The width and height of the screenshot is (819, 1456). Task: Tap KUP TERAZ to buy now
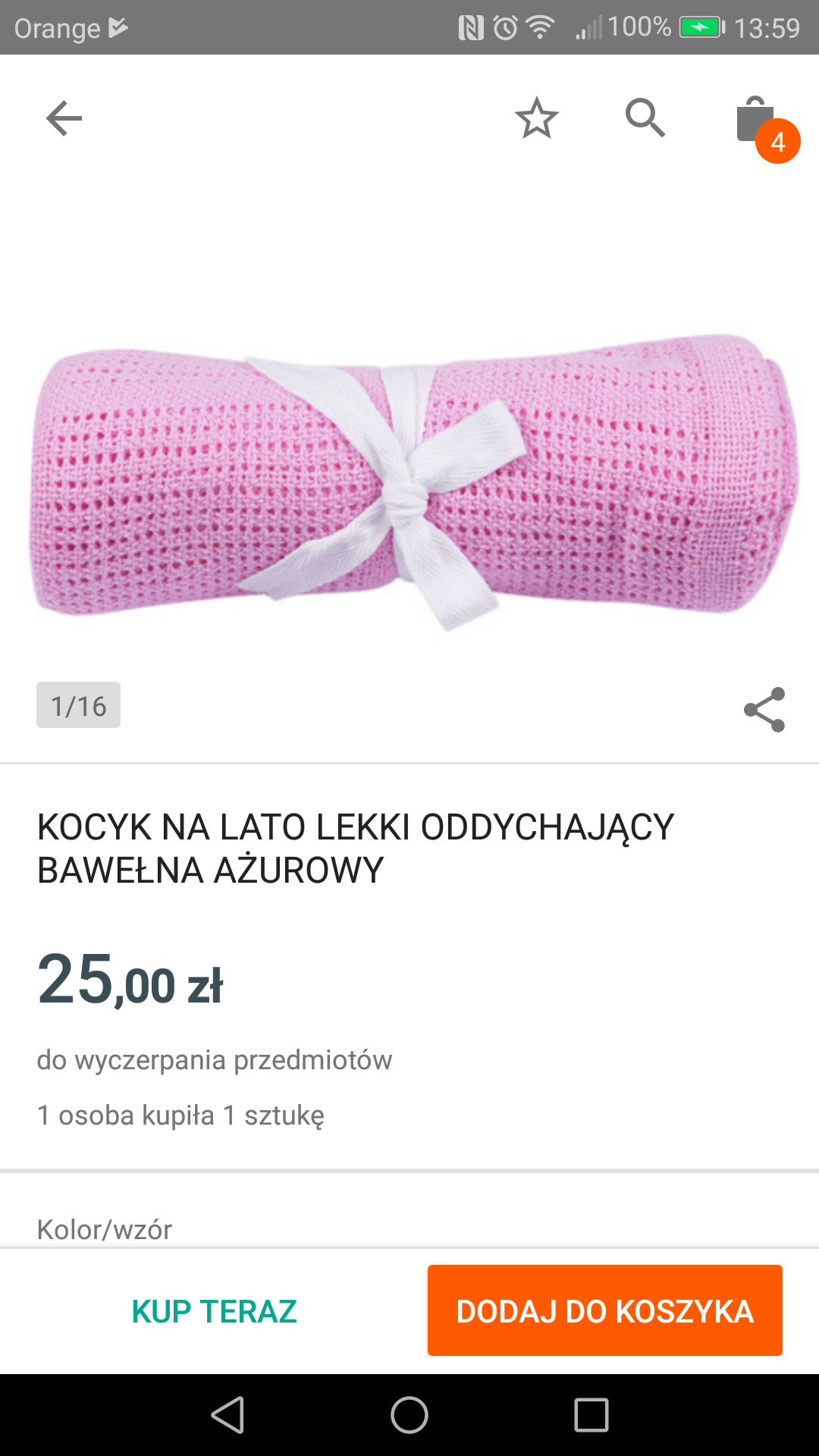pos(214,1311)
